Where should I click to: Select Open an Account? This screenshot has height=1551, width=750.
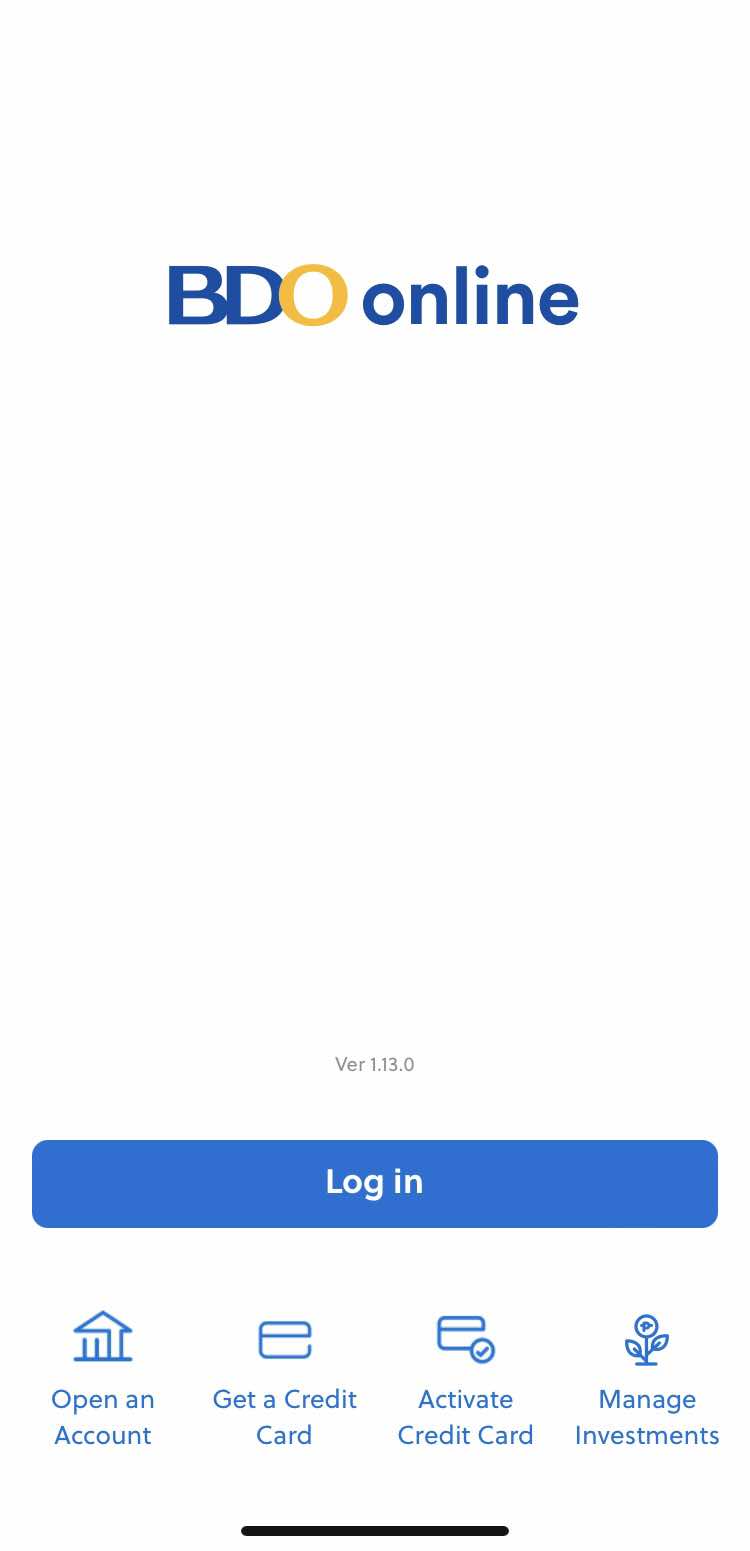click(x=103, y=1380)
